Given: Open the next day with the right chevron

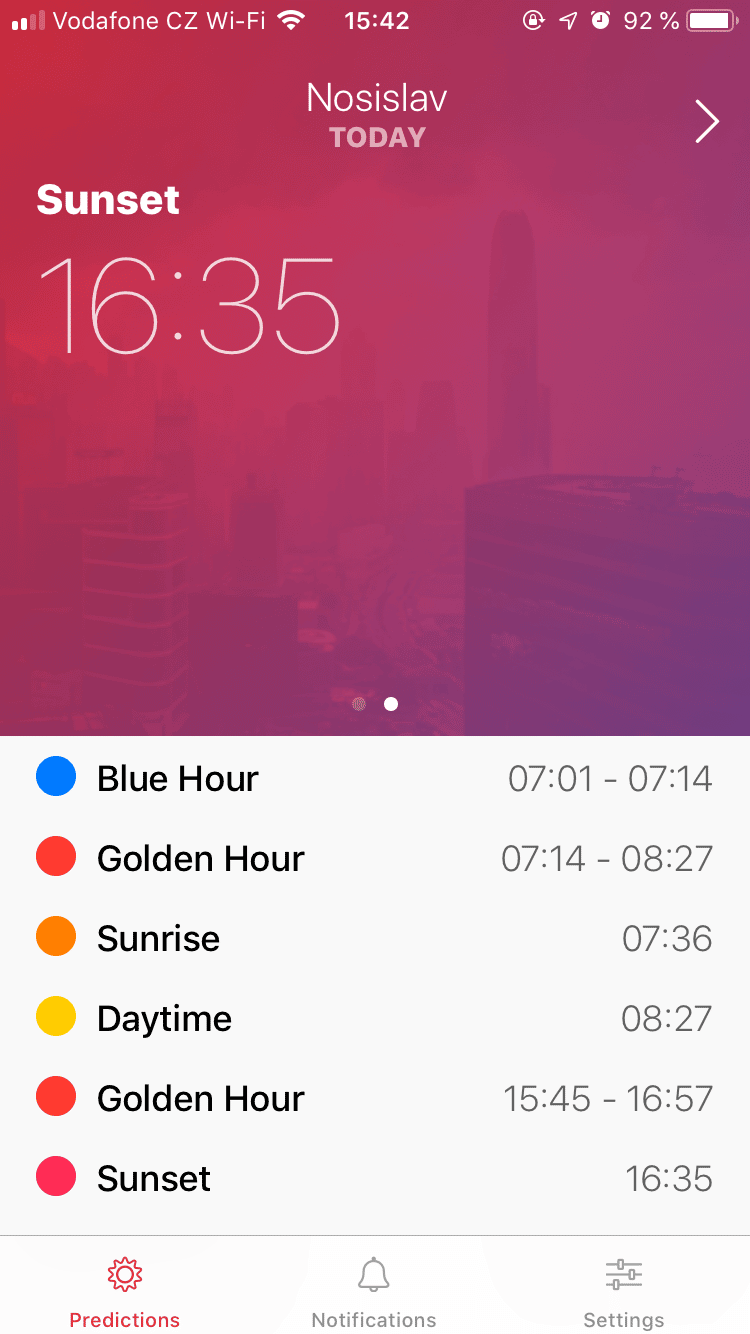Looking at the screenshot, I should pos(707,121).
